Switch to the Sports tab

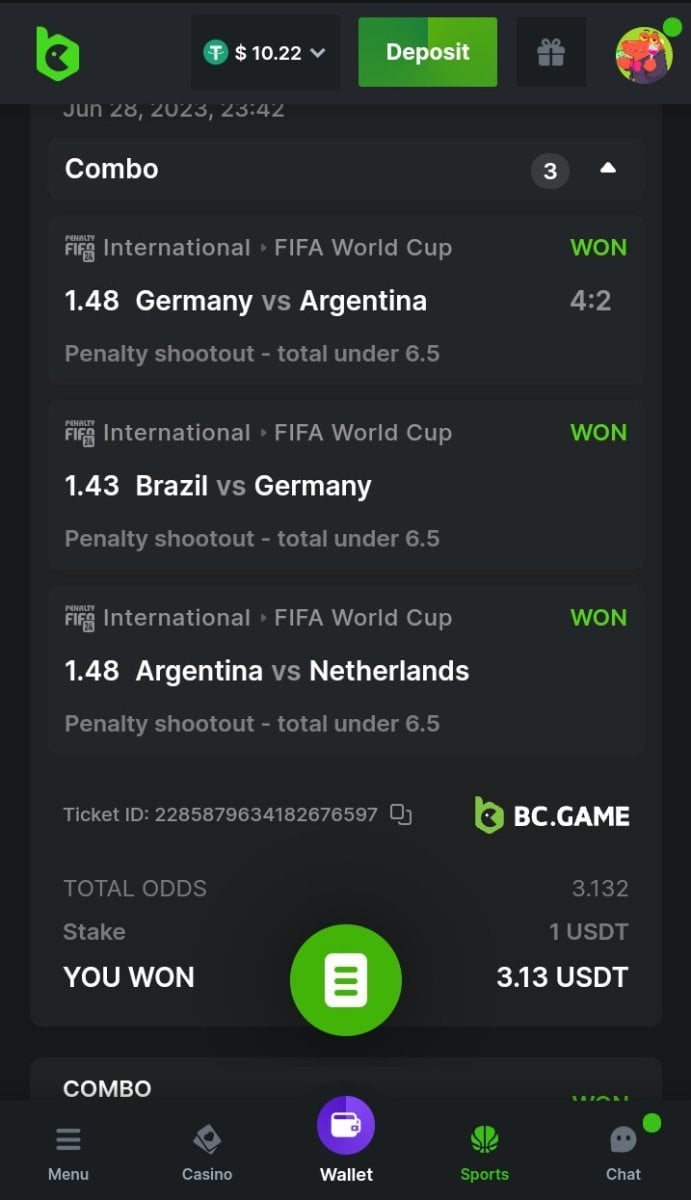pos(484,1153)
